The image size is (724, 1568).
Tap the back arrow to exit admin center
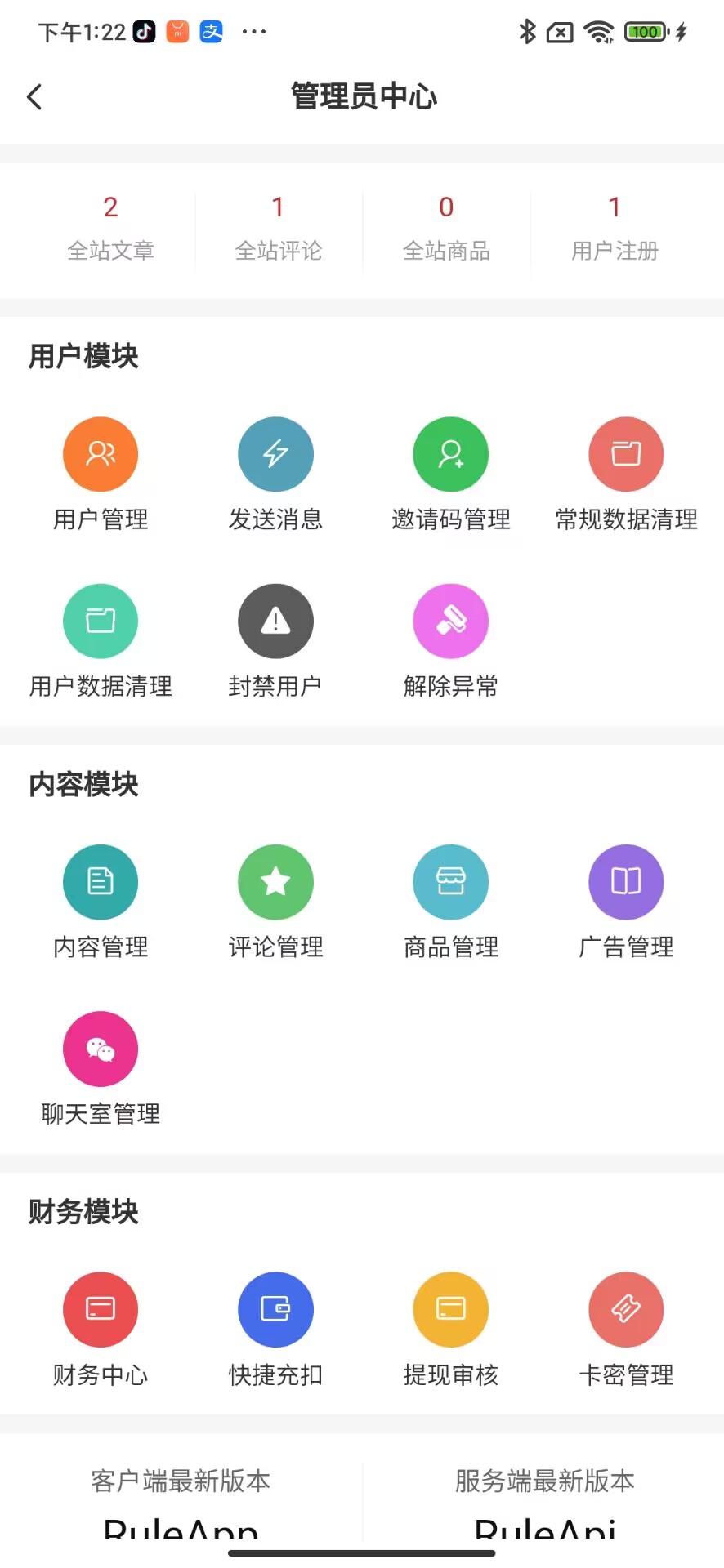click(x=34, y=96)
